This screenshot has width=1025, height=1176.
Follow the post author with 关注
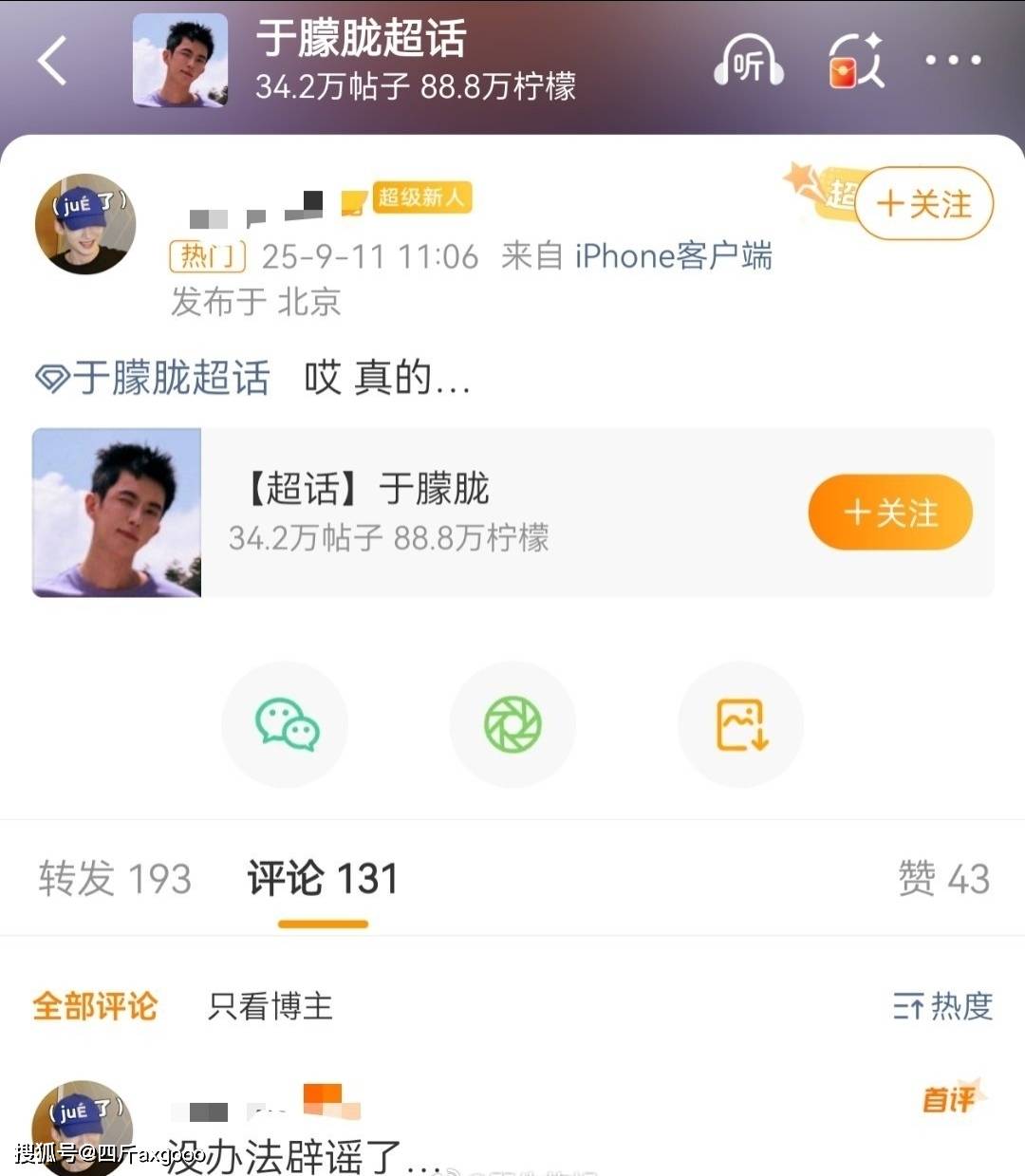[x=923, y=204]
